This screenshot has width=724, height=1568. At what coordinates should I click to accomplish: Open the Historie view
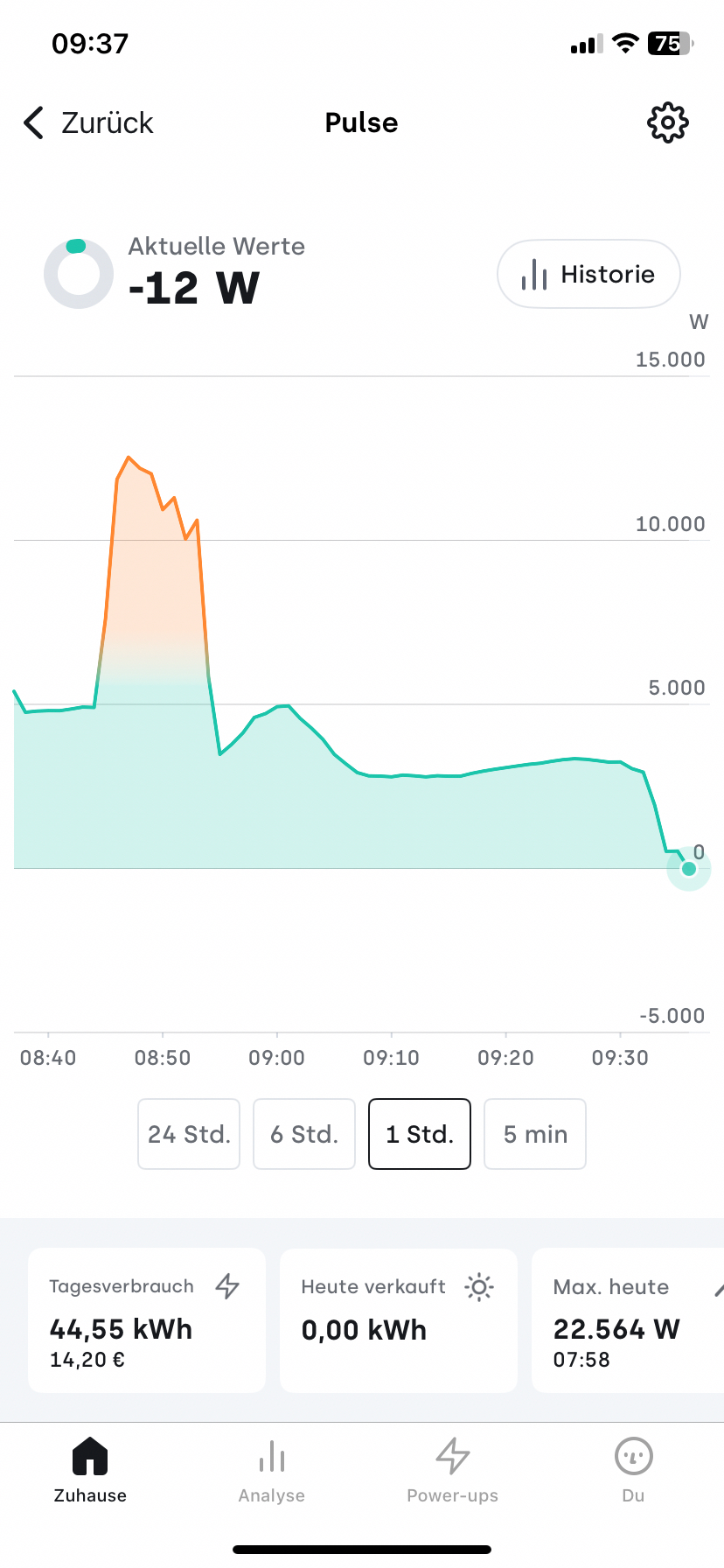point(588,275)
